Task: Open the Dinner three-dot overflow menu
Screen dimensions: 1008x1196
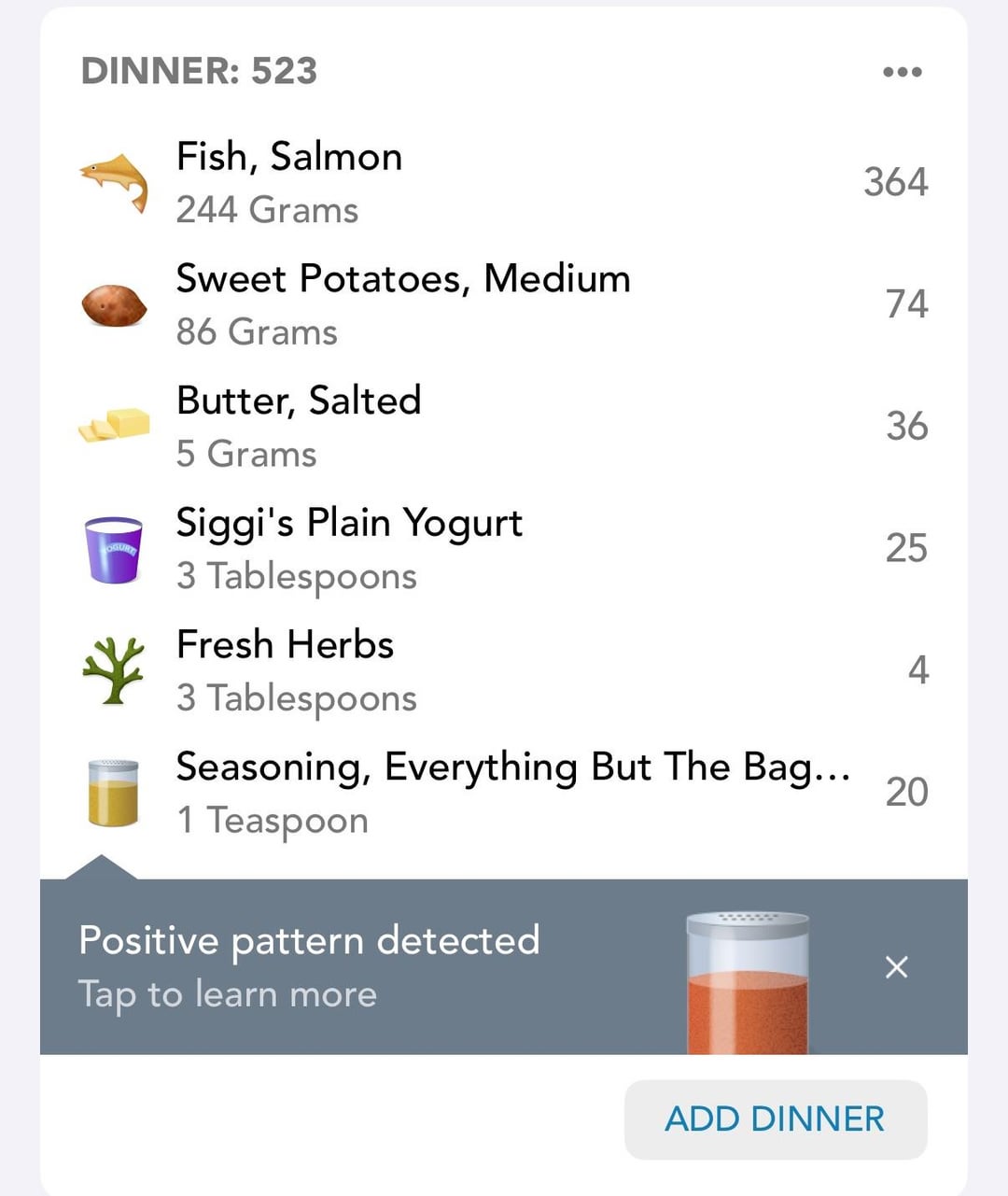Action: [x=902, y=72]
